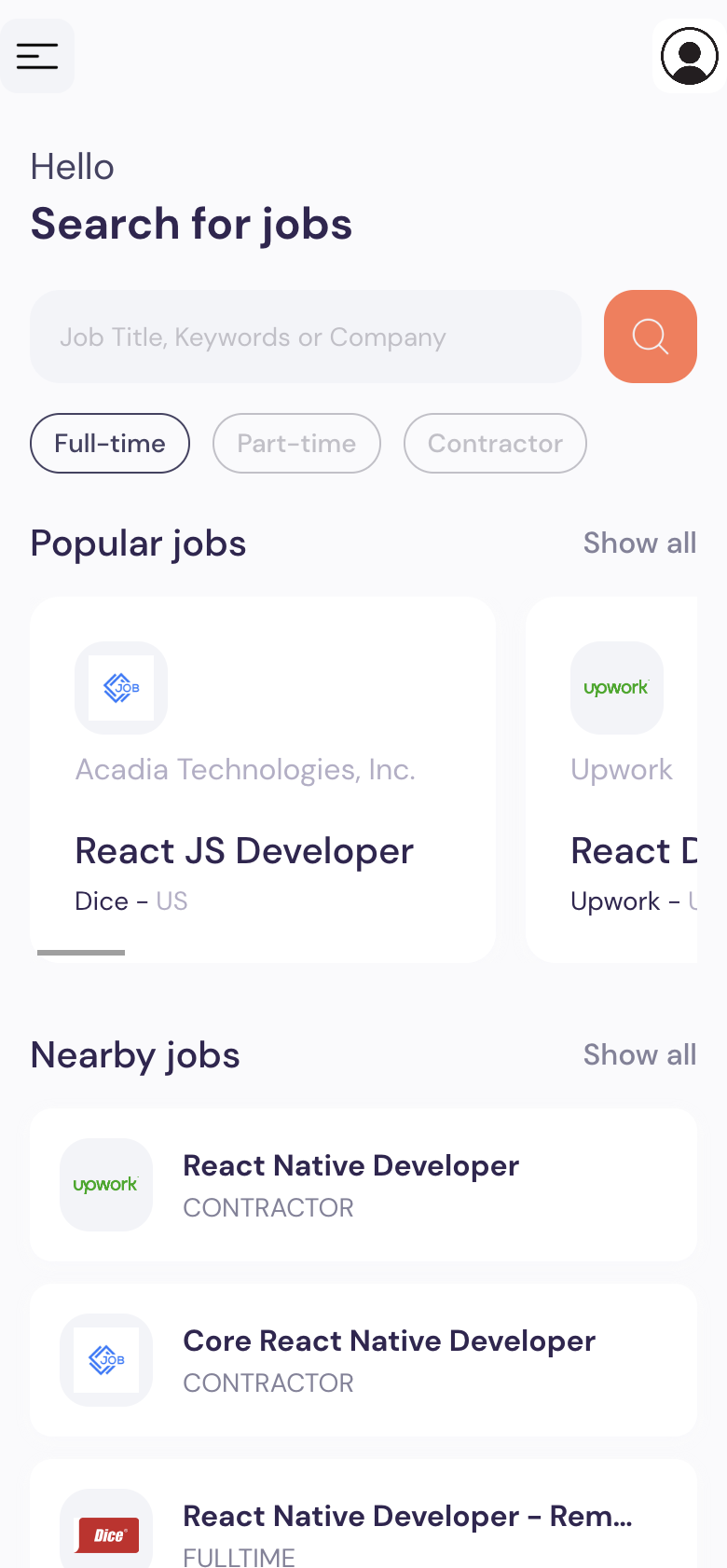Screen dimensions: 727x1568
Task: Enable the Part-time filter chip
Action: pos(296,443)
